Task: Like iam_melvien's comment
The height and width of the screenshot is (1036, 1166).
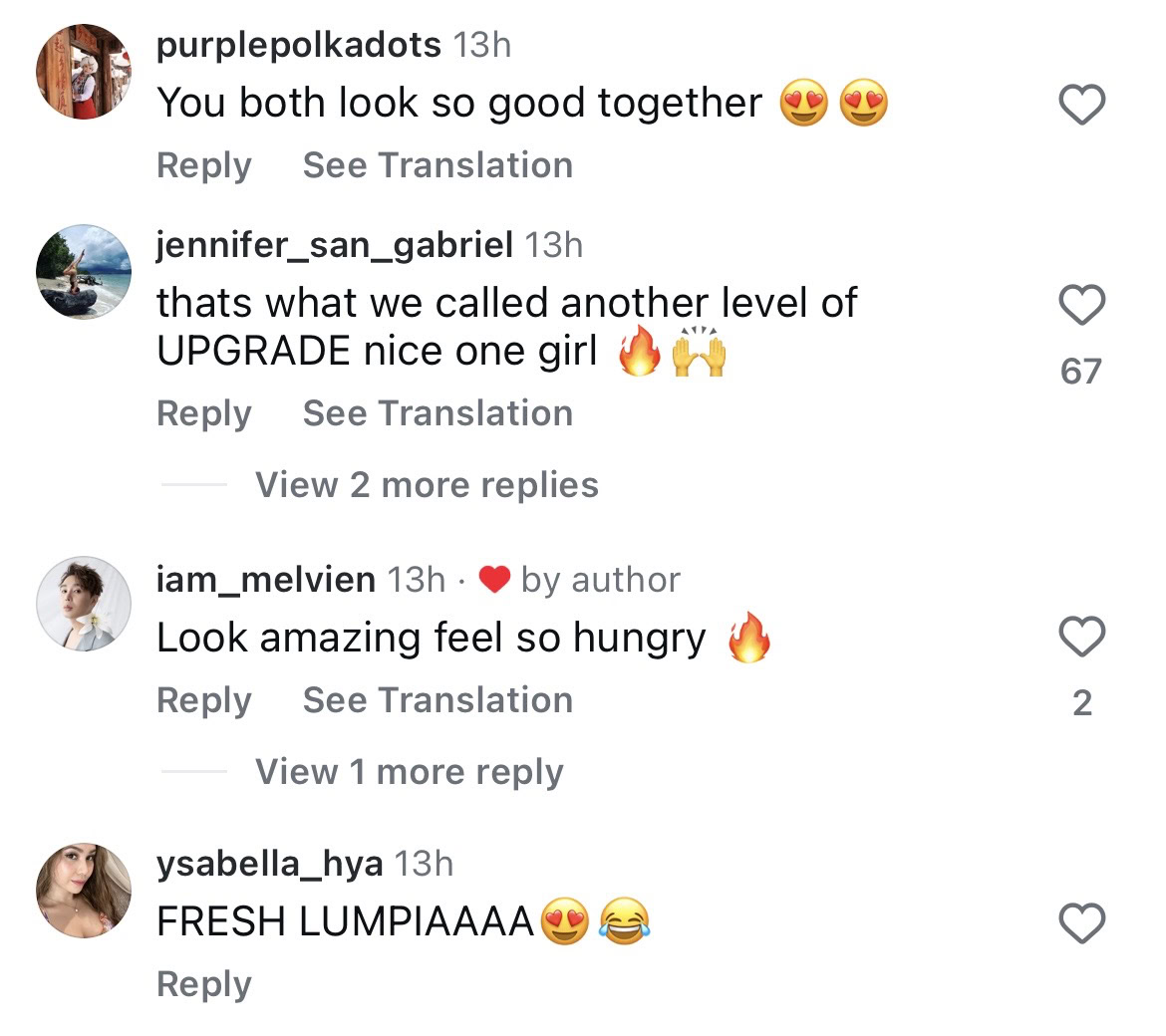Action: [x=1081, y=638]
